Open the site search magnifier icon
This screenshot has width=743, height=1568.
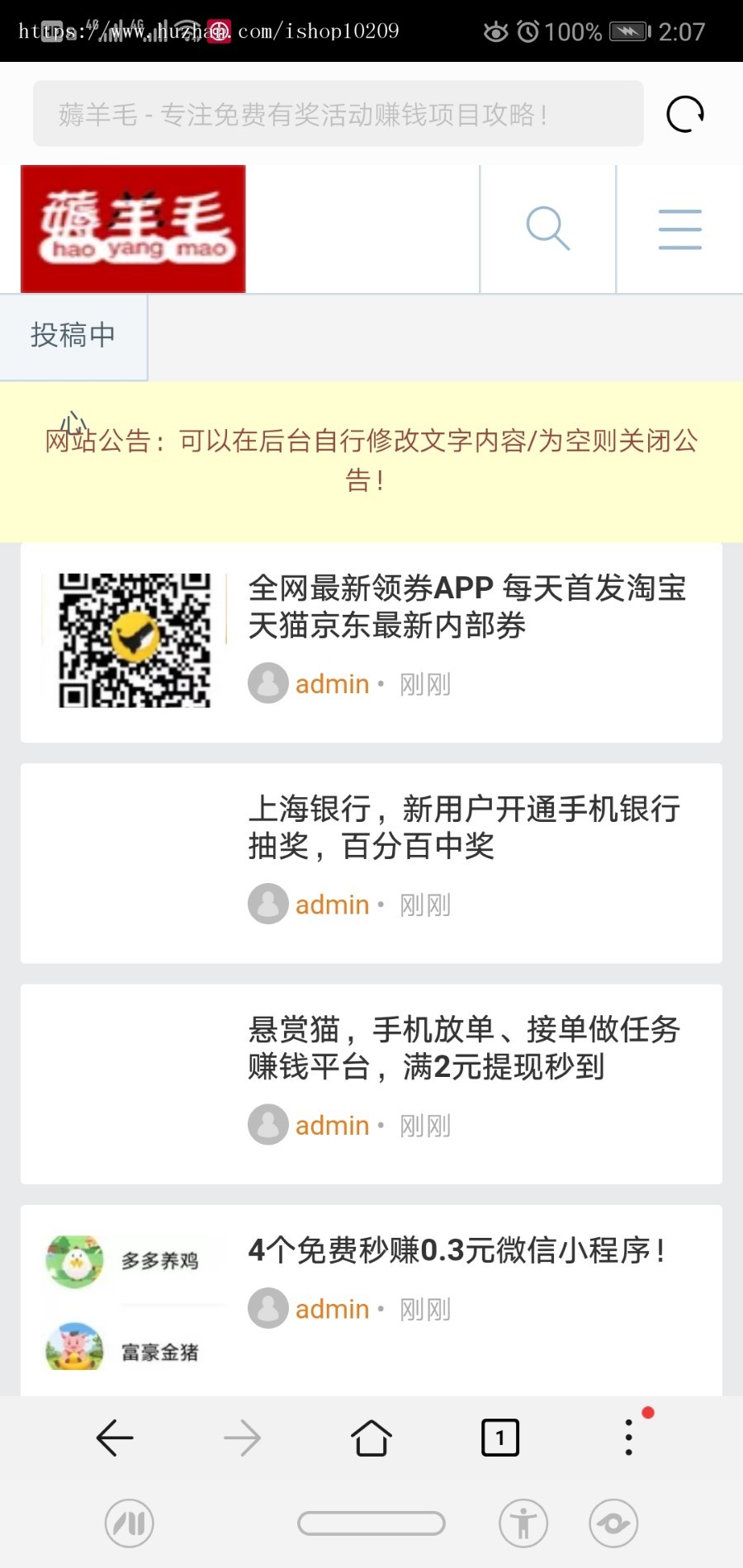[x=547, y=229]
